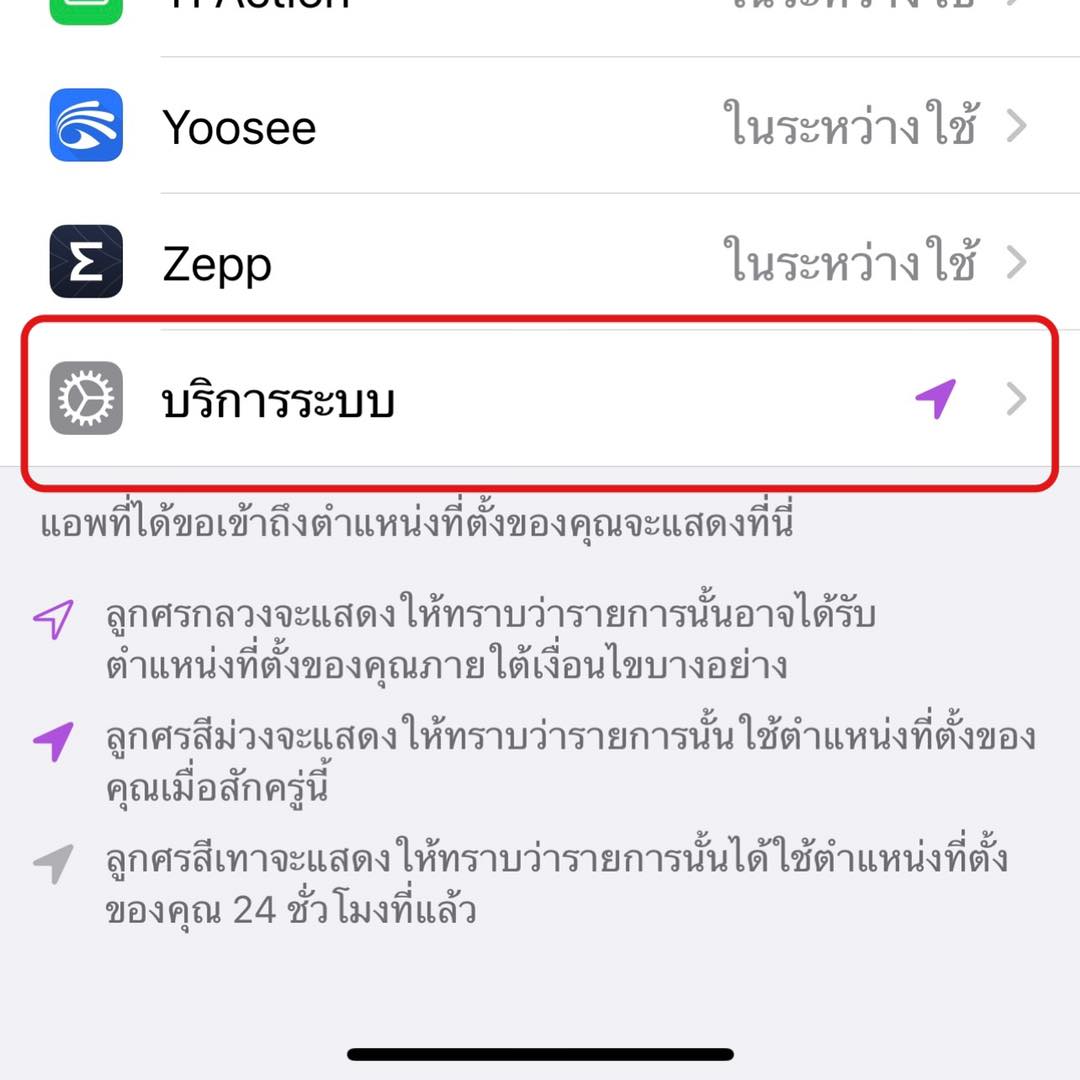Open Yoosee location permission settings

point(540,127)
